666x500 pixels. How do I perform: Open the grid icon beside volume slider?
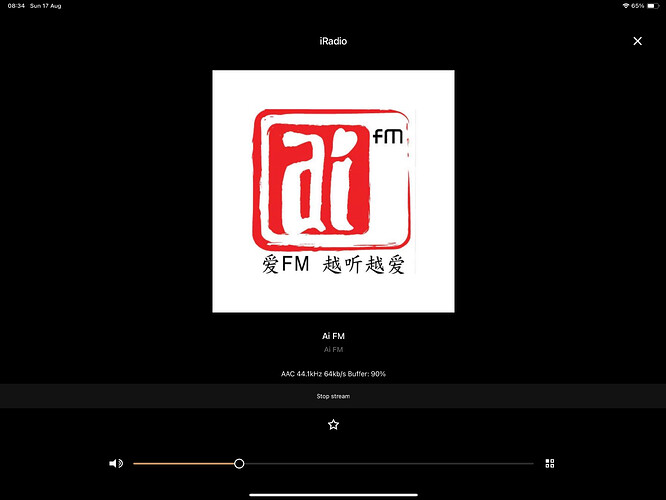[550, 463]
